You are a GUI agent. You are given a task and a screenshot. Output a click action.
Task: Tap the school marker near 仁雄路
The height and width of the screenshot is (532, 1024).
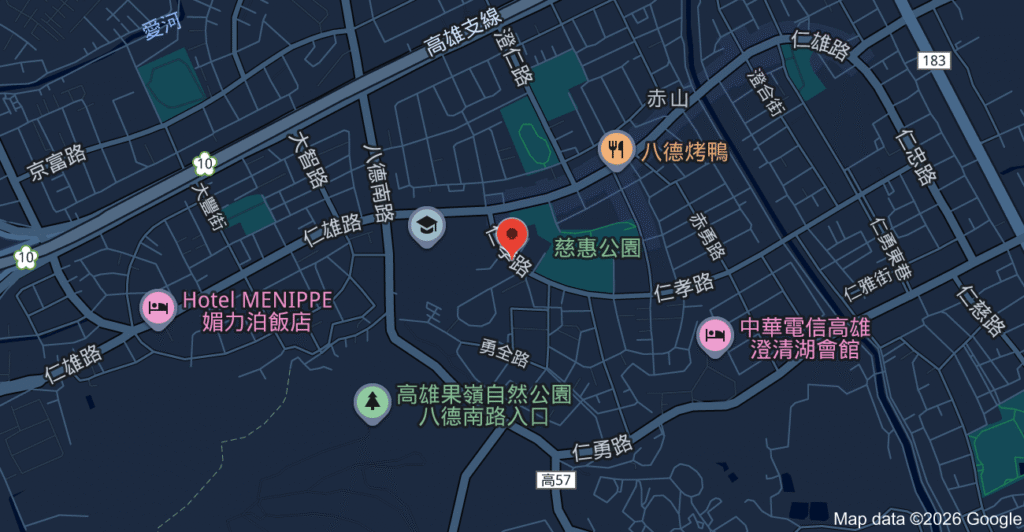pos(427,224)
